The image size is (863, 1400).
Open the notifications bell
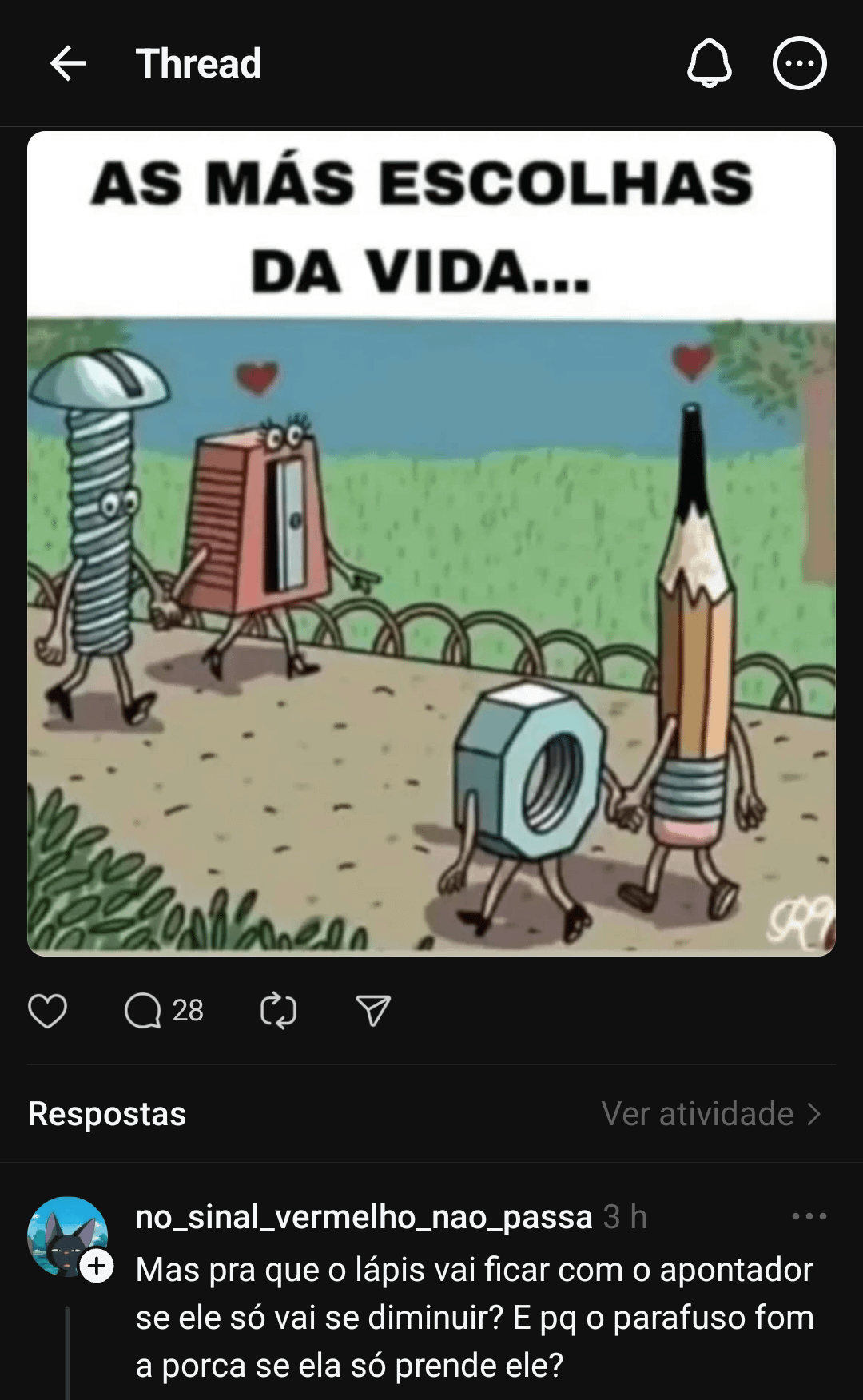click(x=709, y=63)
